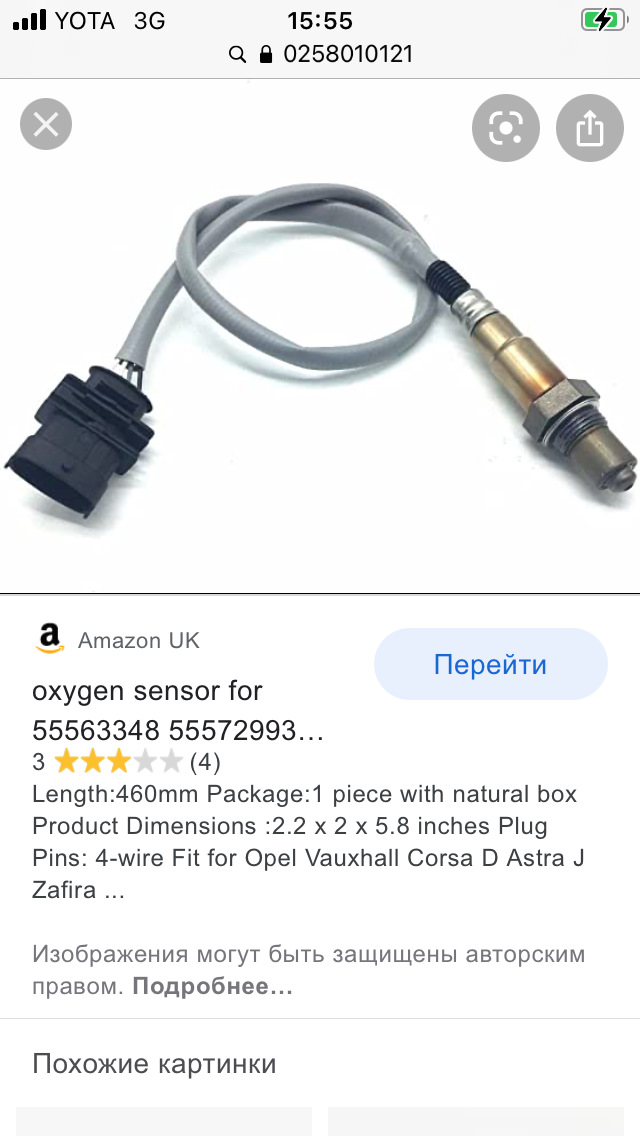Open the Подробнее copyright link
The height and width of the screenshot is (1136, 640).
click(212, 986)
